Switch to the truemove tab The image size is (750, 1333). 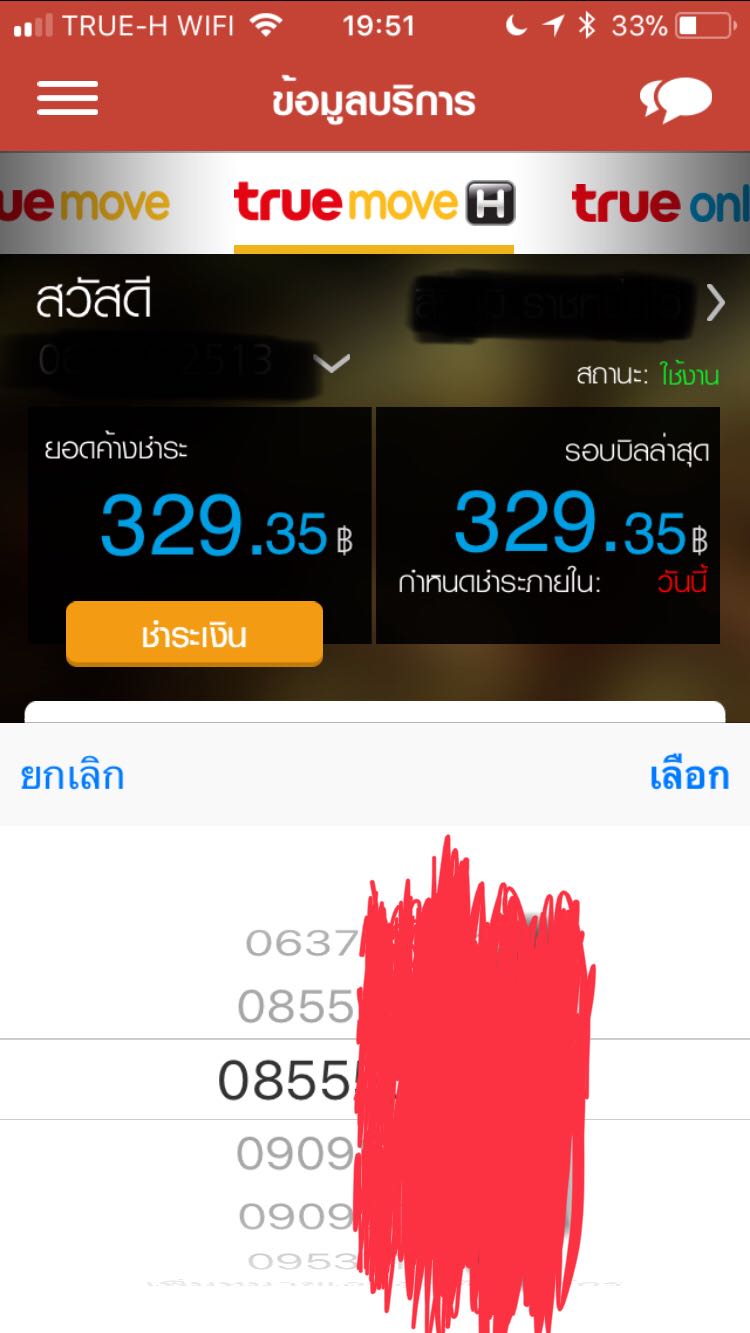click(x=85, y=204)
